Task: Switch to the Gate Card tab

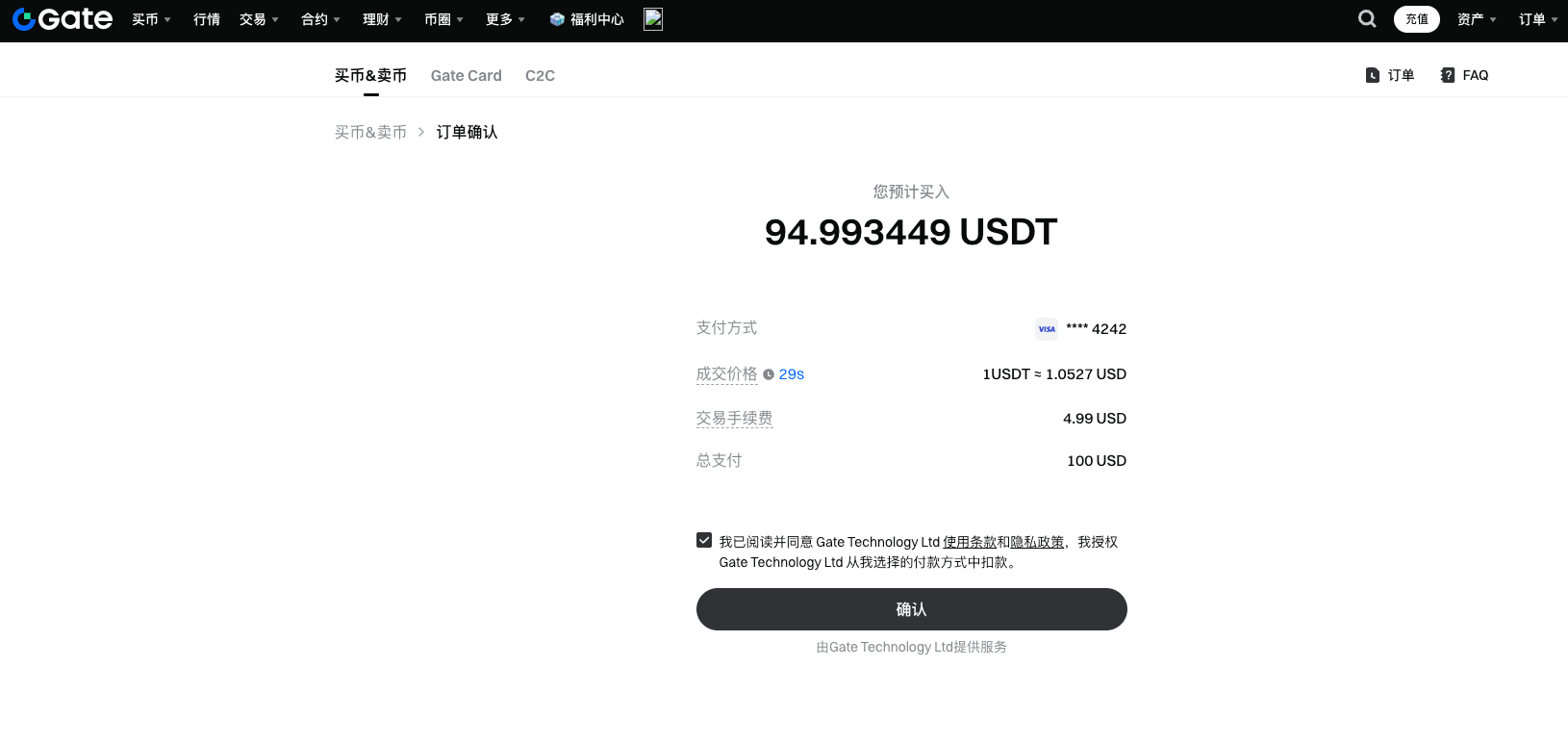Action: pyautogui.click(x=466, y=75)
